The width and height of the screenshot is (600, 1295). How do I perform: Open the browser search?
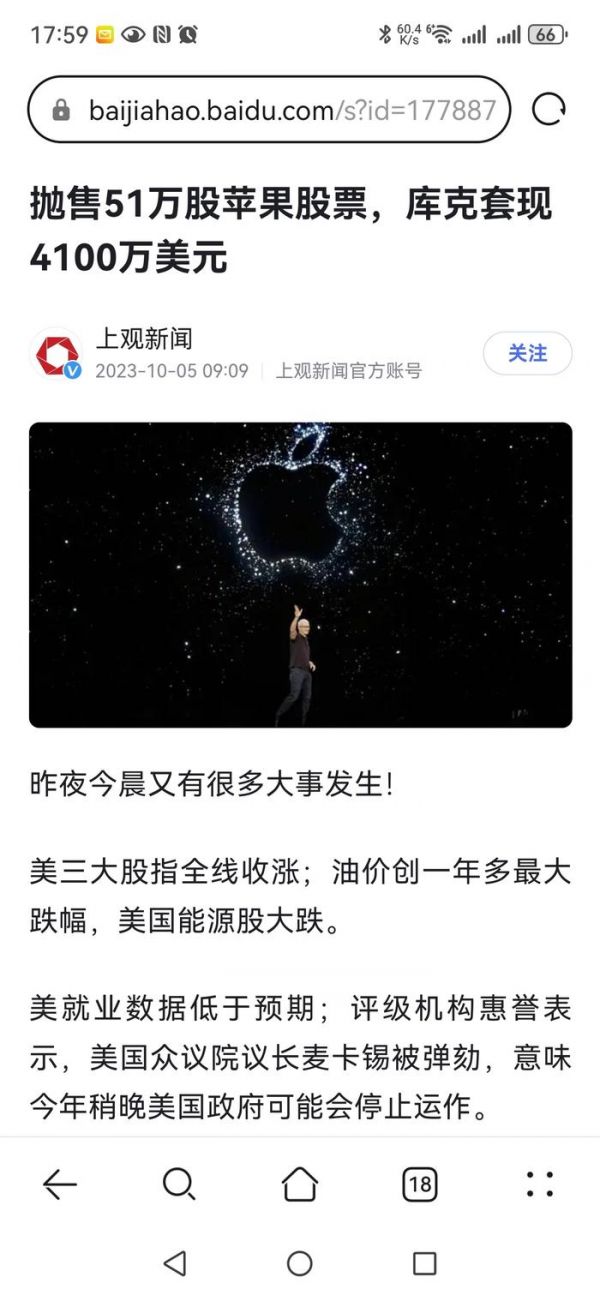click(179, 1185)
